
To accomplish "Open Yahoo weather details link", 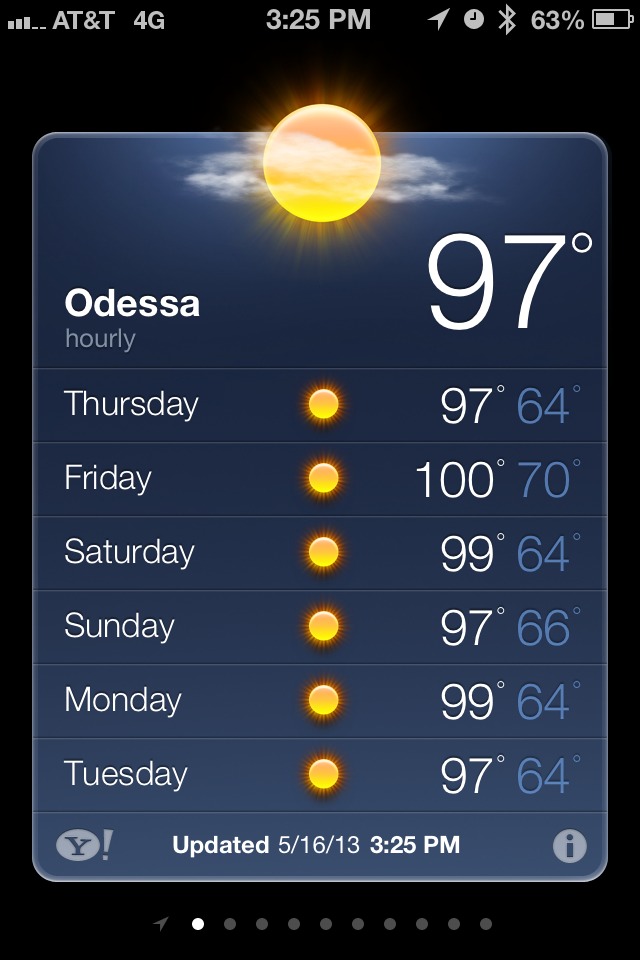I will point(84,846).
